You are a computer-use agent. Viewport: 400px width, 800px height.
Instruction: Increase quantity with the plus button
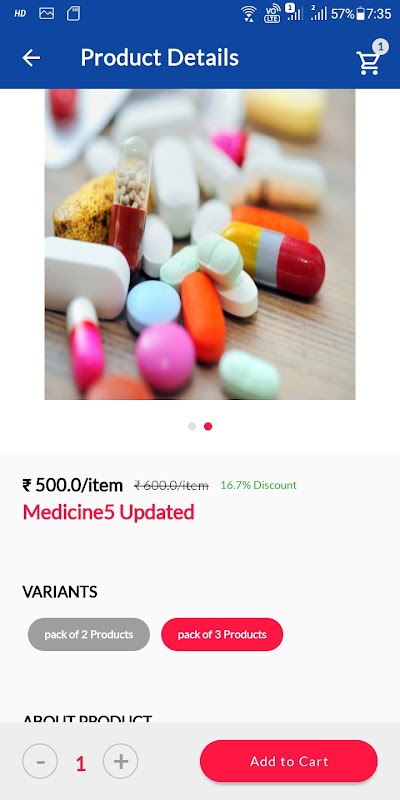click(120, 761)
